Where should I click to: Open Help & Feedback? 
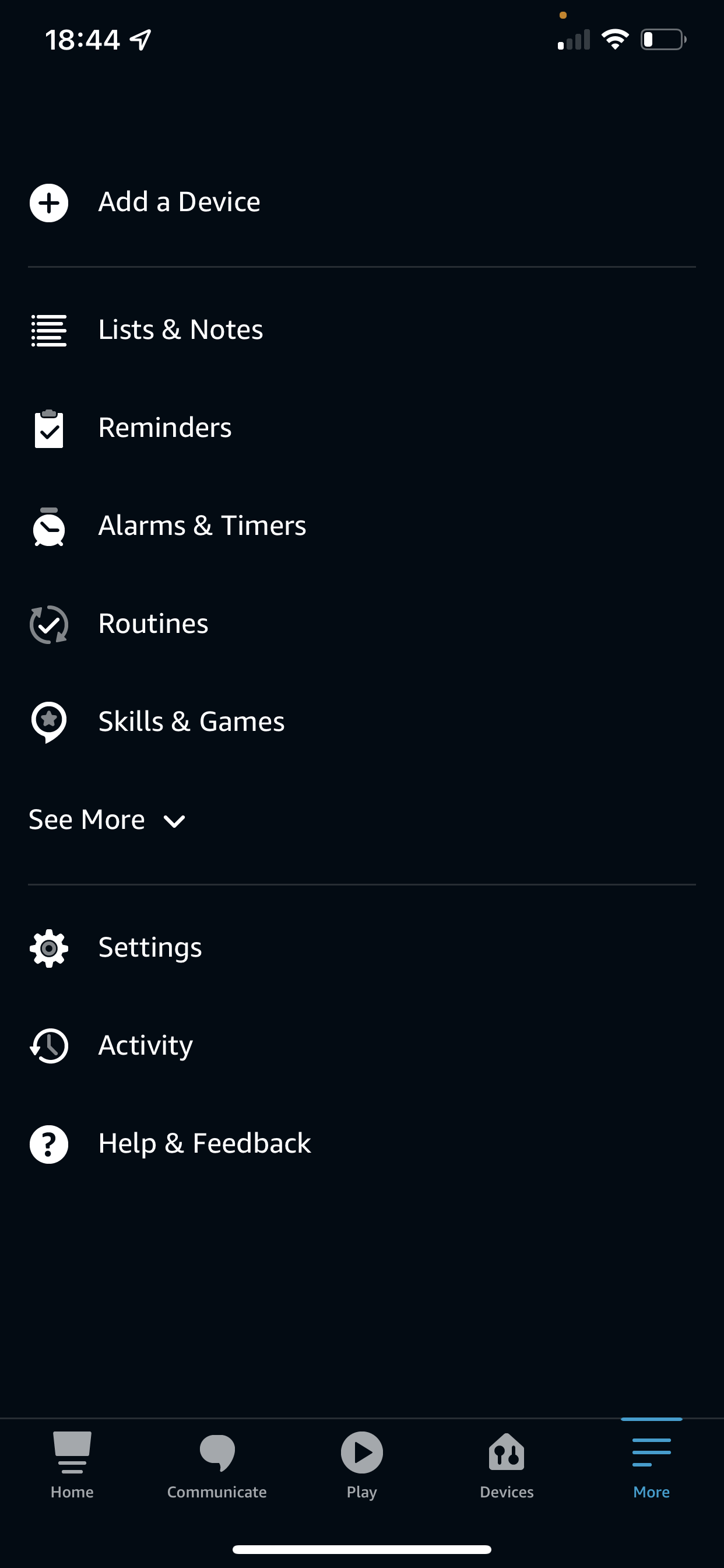(x=205, y=1143)
